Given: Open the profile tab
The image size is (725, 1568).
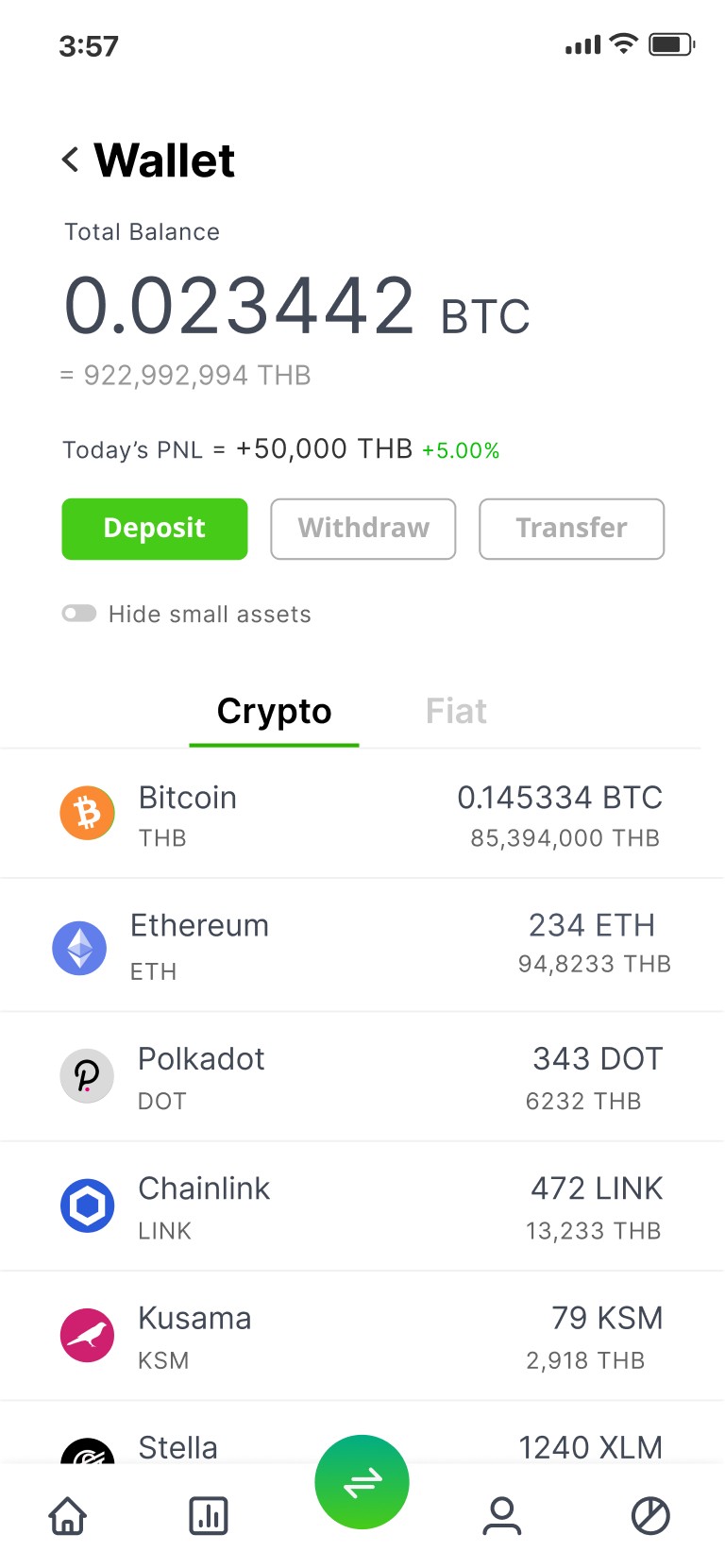Looking at the screenshot, I should click(501, 1515).
